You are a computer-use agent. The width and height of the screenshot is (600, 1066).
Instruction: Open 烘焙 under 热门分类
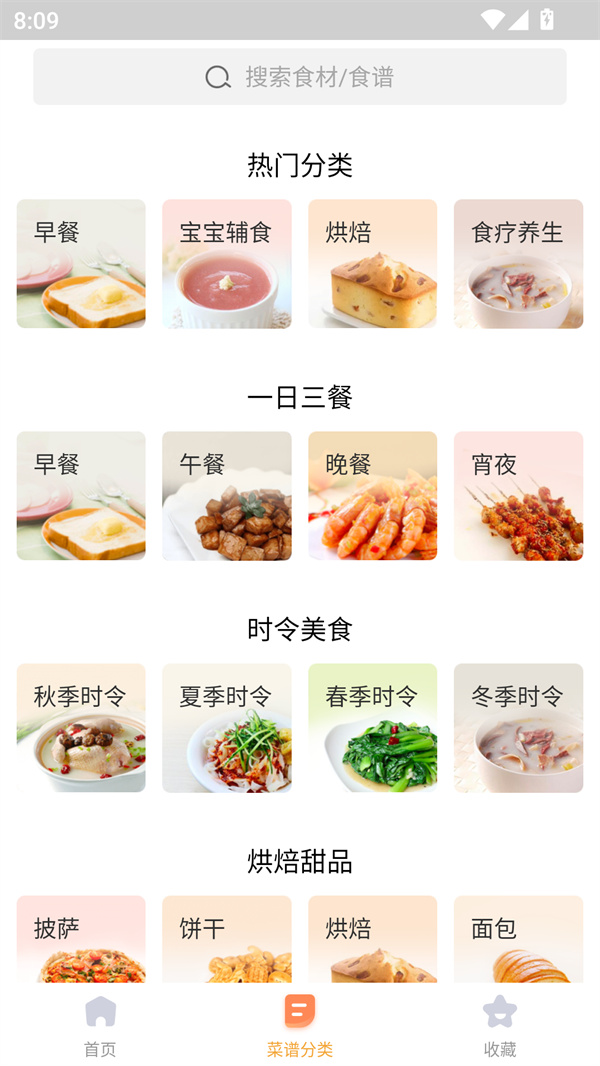(x=372, y=264)
